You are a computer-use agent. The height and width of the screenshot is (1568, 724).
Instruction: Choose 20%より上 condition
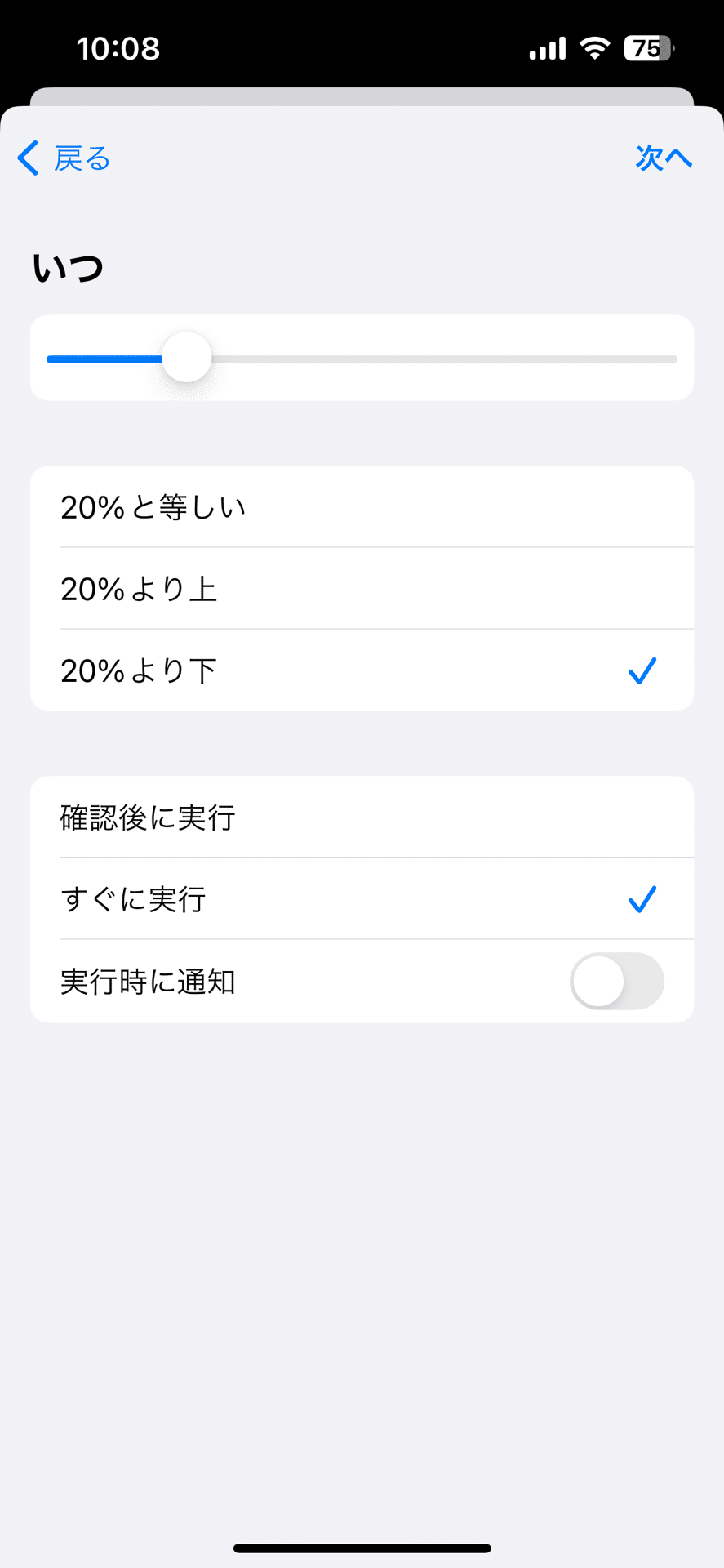click(x=362, y=589)
